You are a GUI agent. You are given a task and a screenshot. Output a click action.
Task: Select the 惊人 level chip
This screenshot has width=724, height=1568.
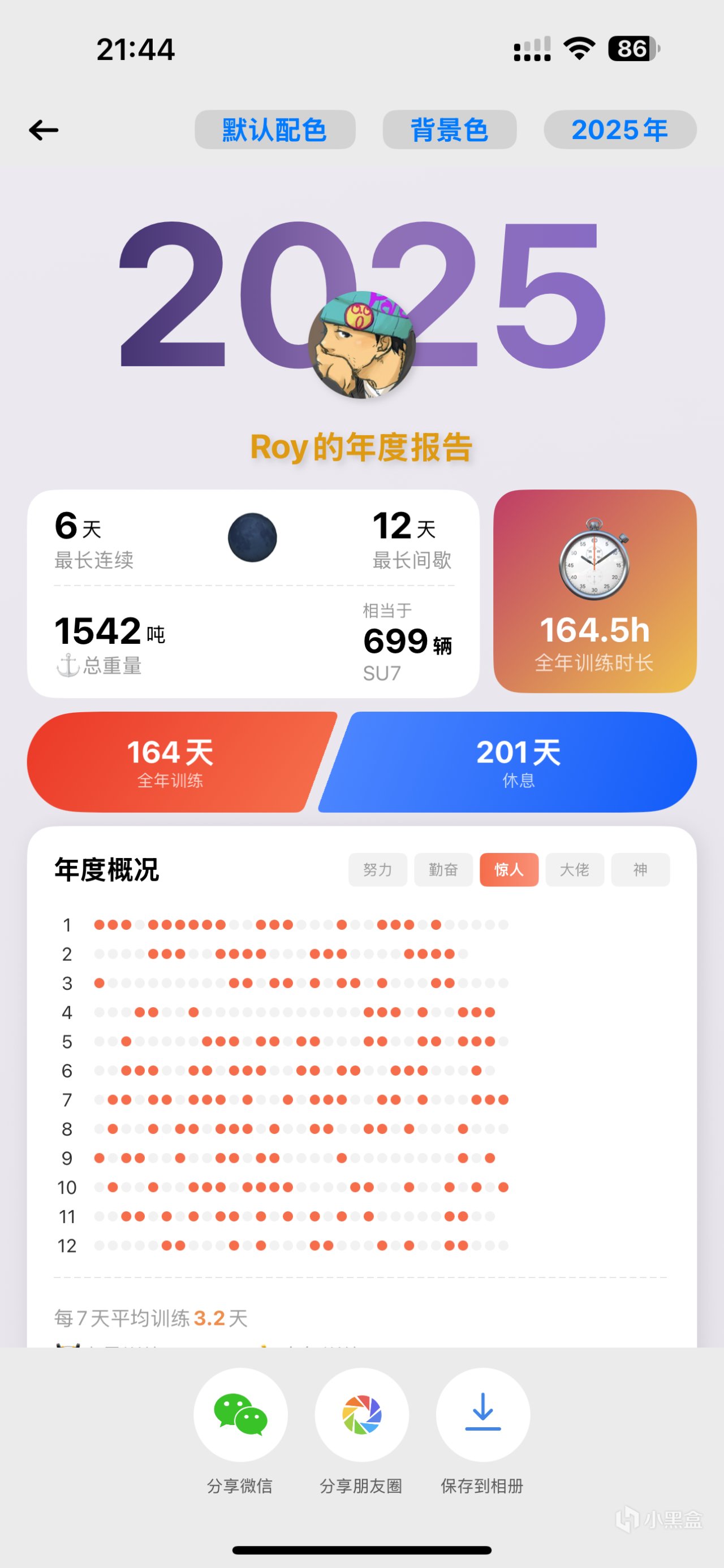(509, 870)
